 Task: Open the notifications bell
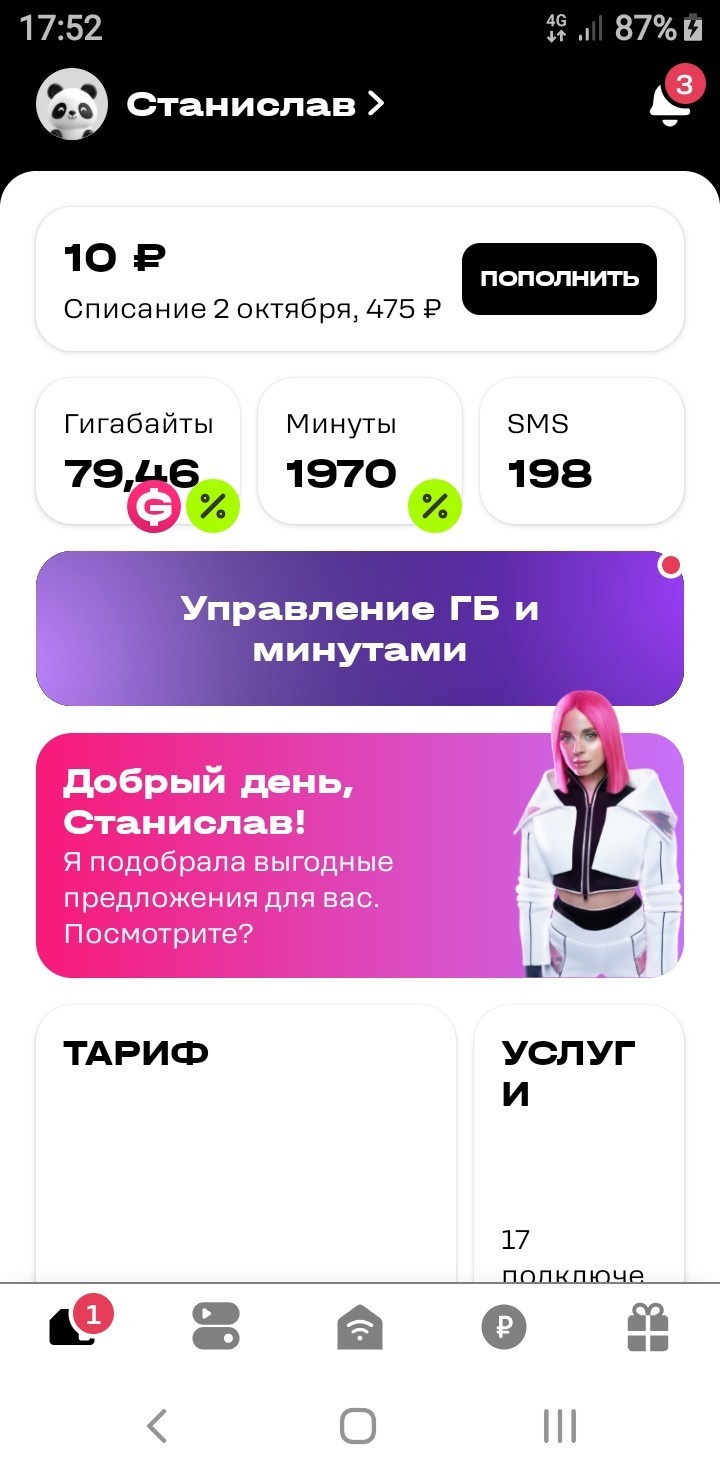pyautogui.click(x=669, y=103)
